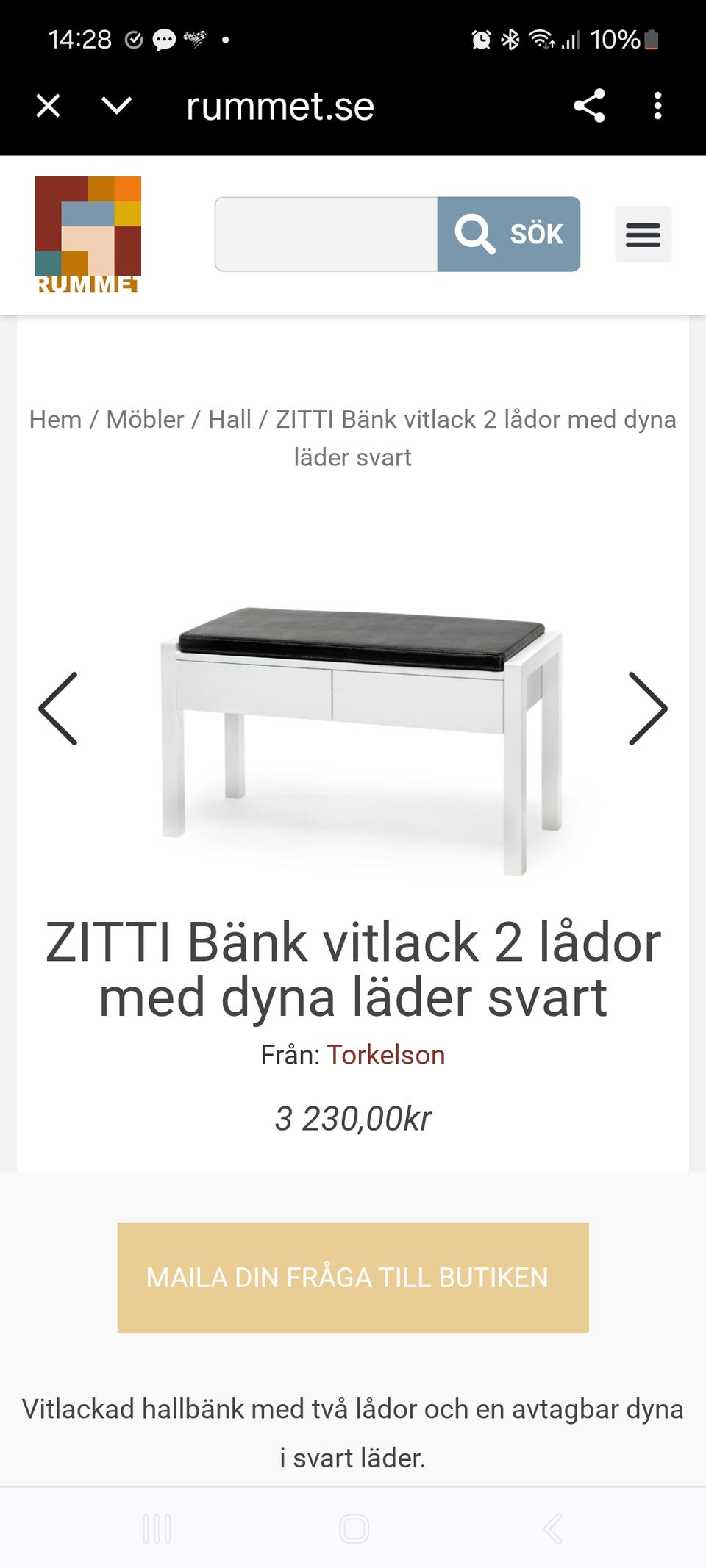Focus the product search field

(327, 235)
